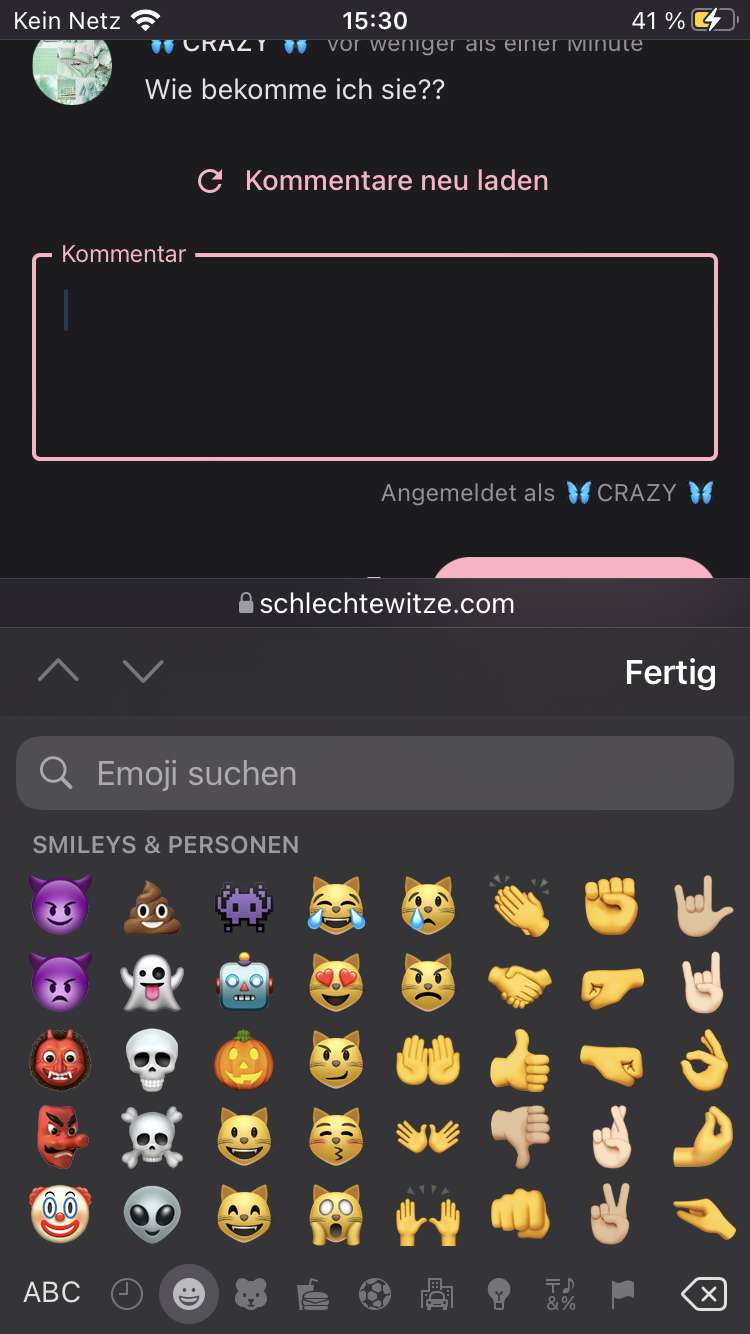The width and height of the screenshot is (750, 1334).
Task: Switch keyboard to ABC letters
Action: [x=52, y=1292]
